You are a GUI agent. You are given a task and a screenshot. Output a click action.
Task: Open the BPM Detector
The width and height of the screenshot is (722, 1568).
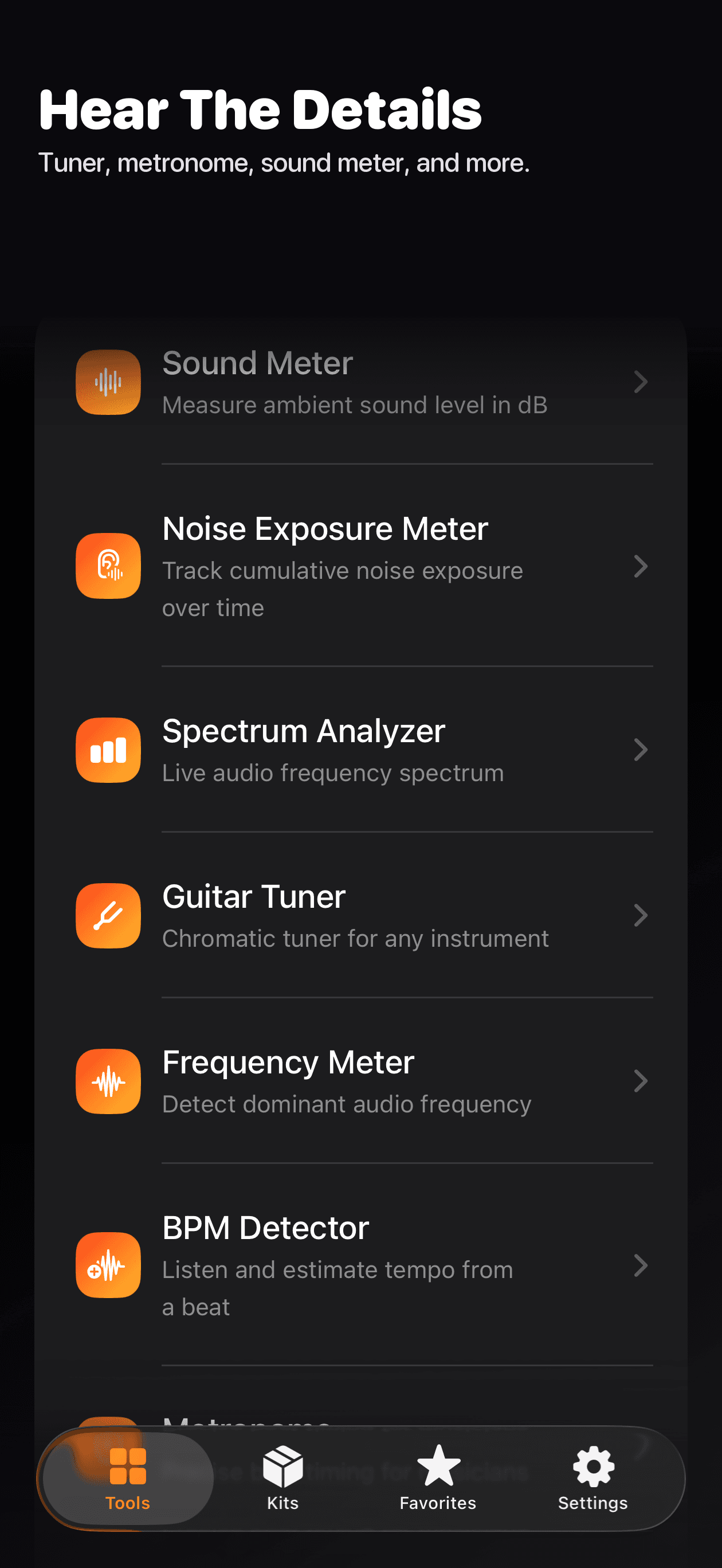(362, 1264)
